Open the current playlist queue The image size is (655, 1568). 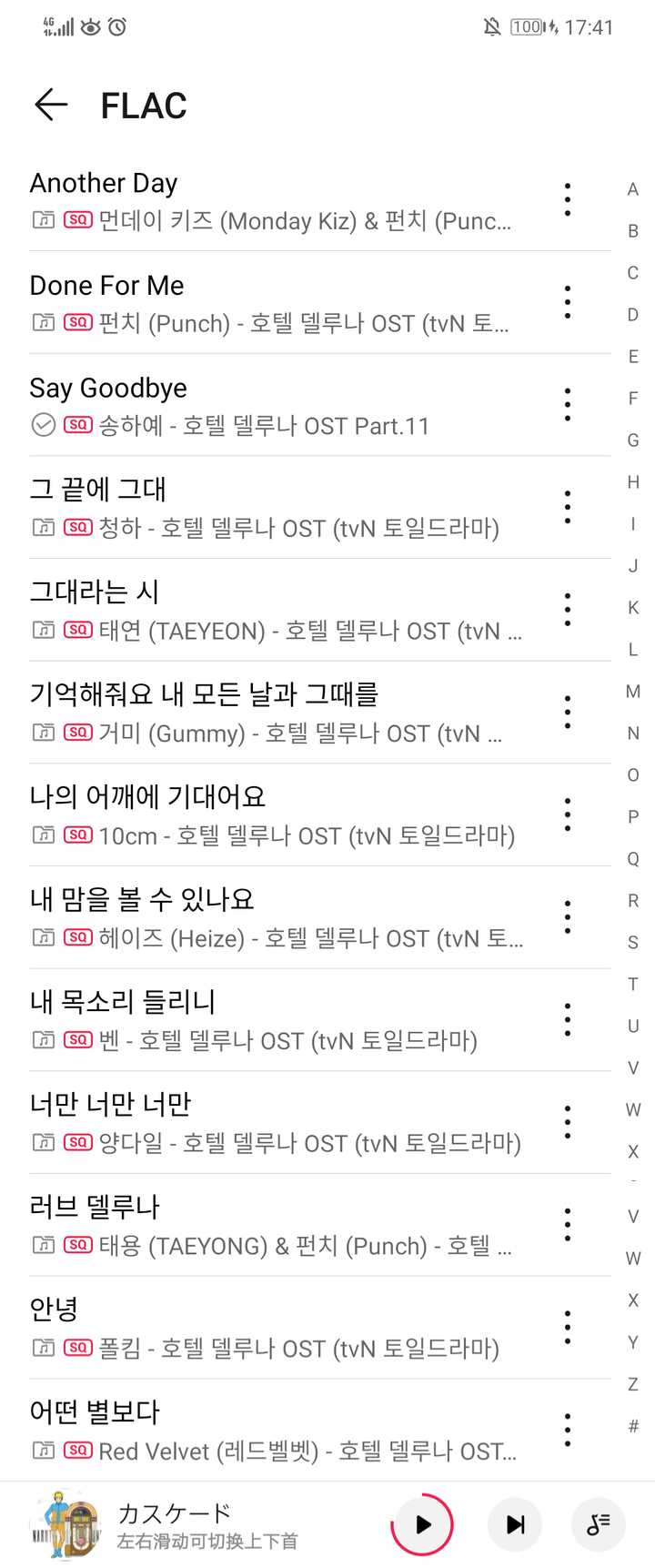click(598, 1524)
